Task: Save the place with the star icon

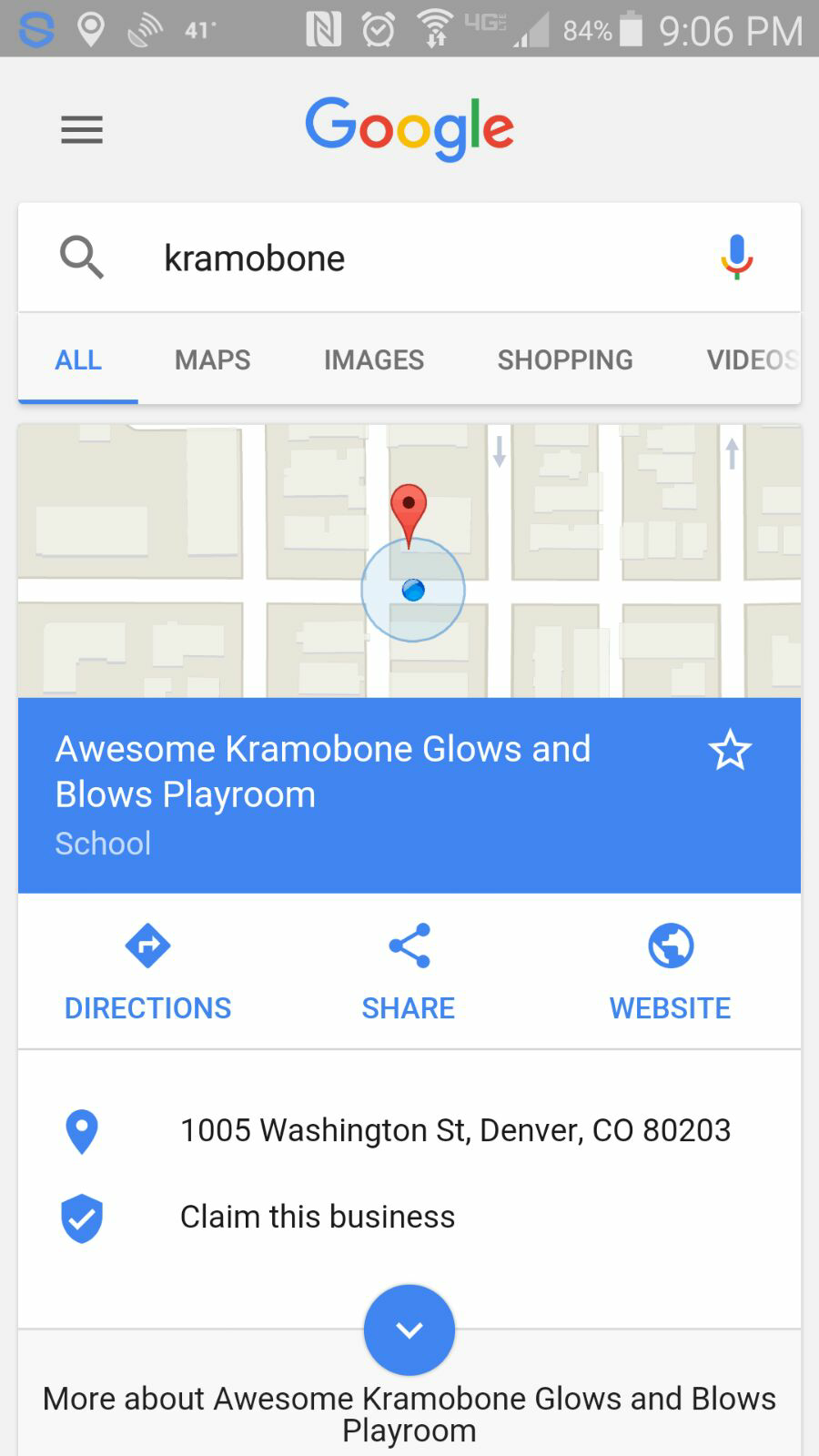Action: [730, 751]
